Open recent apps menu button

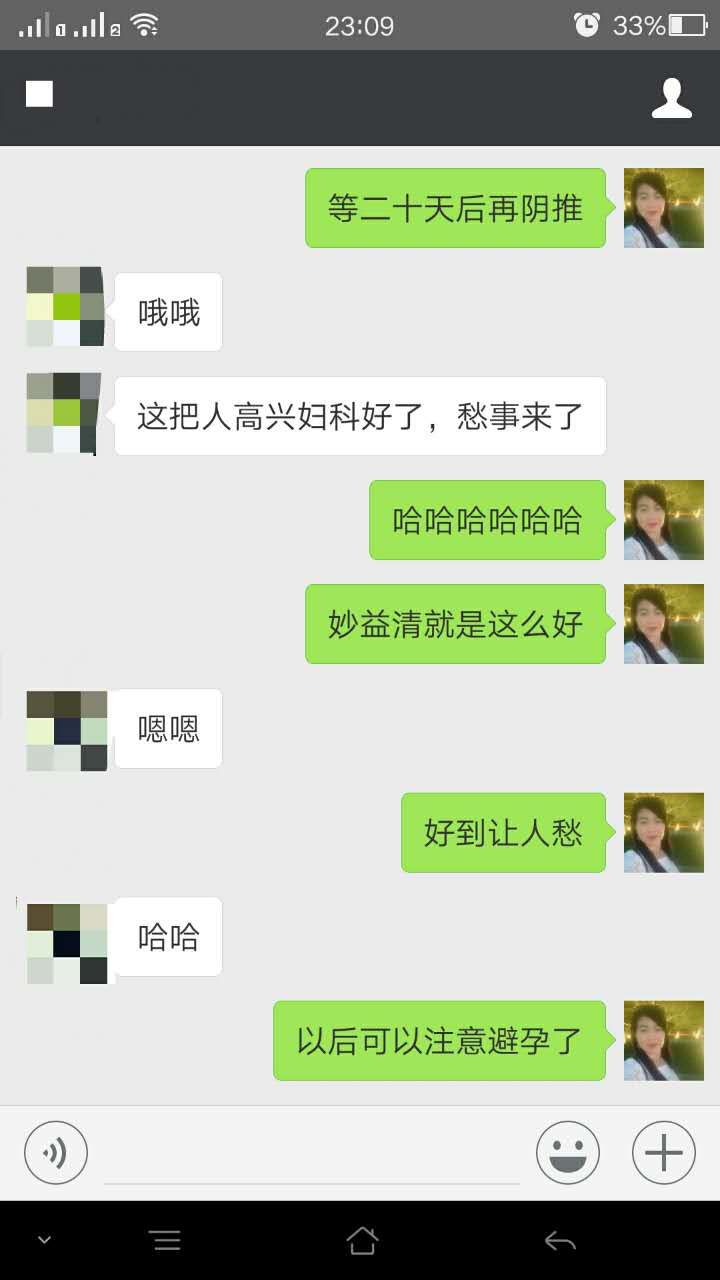(x=165, y=1241)
